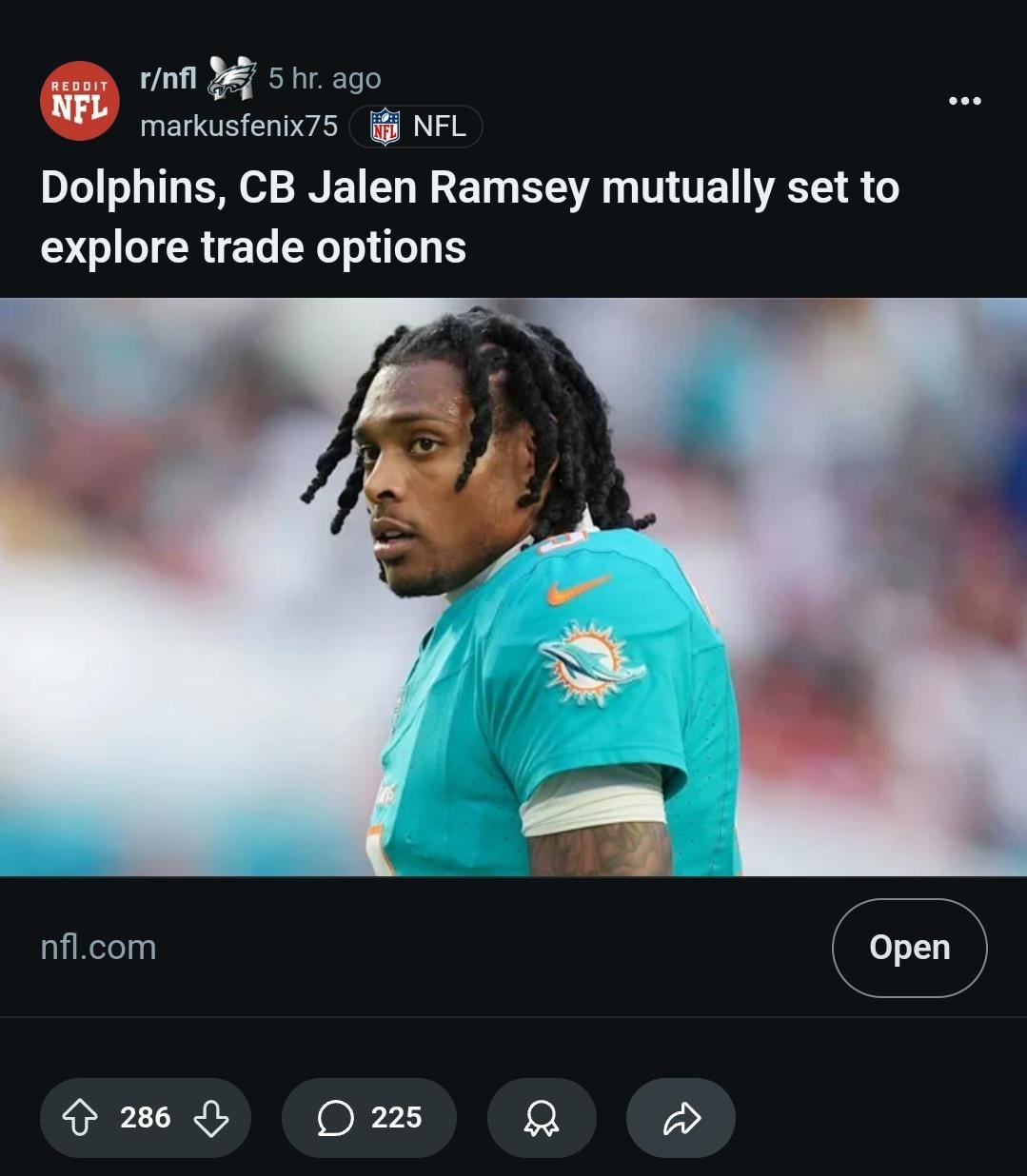Open the post overflow menu
Image resolution: width=1027 pixels, height=1176 pixels.
[964, 101]
